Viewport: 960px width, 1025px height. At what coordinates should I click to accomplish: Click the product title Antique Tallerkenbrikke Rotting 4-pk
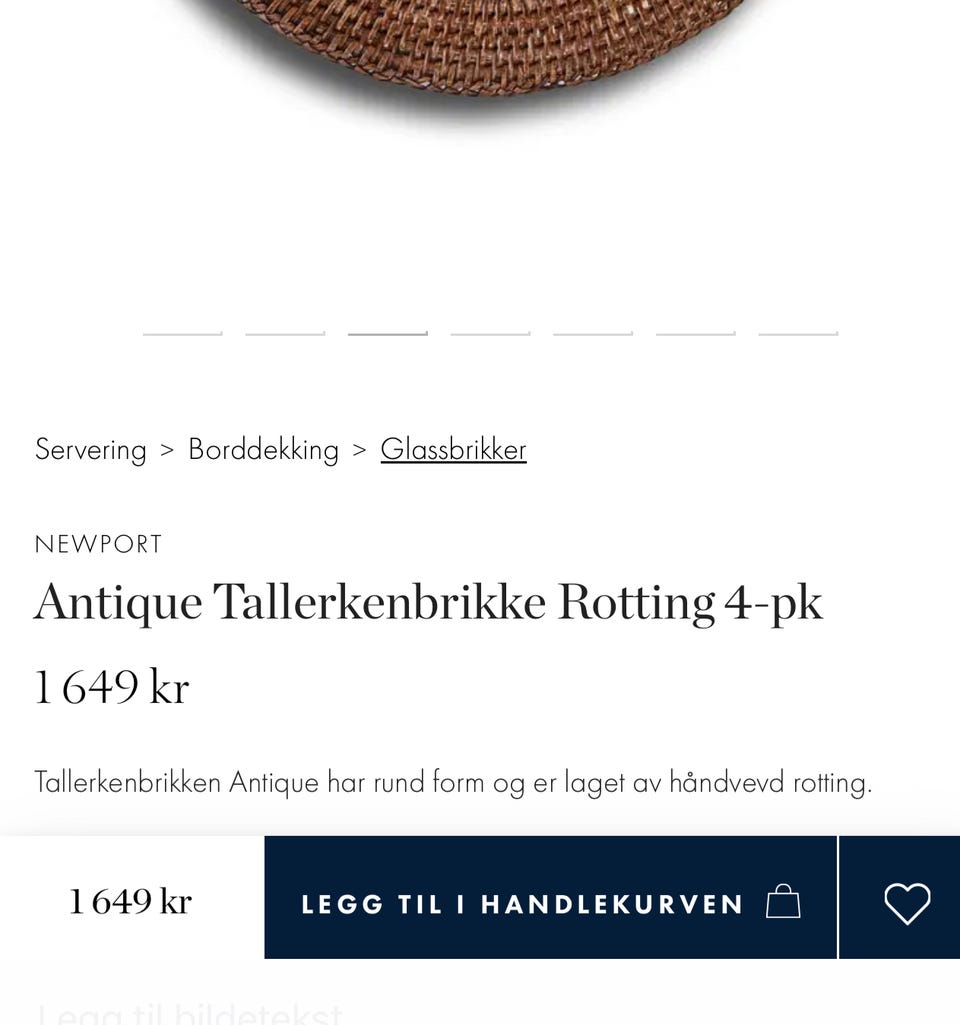[429, 601]
